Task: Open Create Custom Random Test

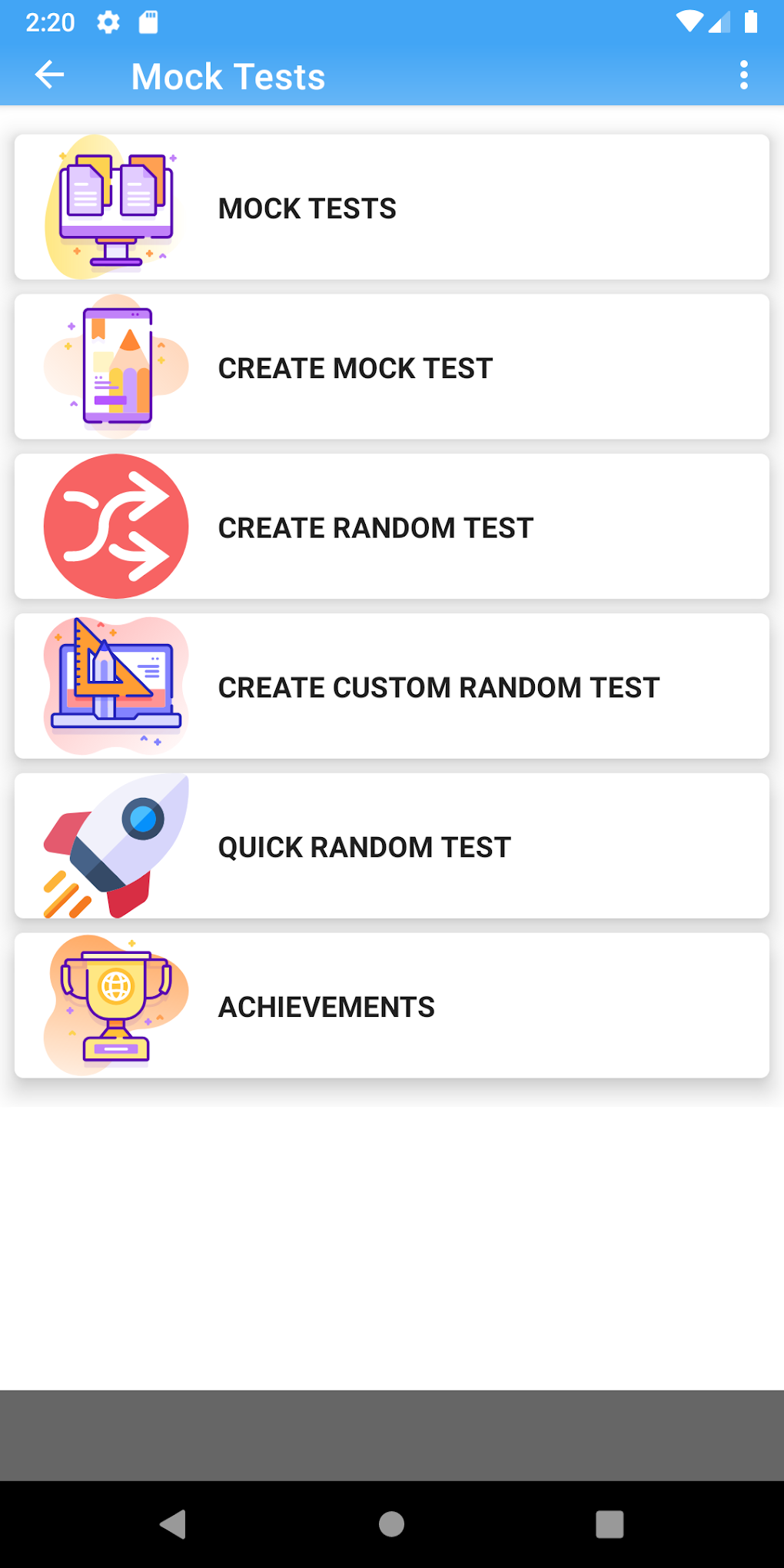Action: point(392,686)
